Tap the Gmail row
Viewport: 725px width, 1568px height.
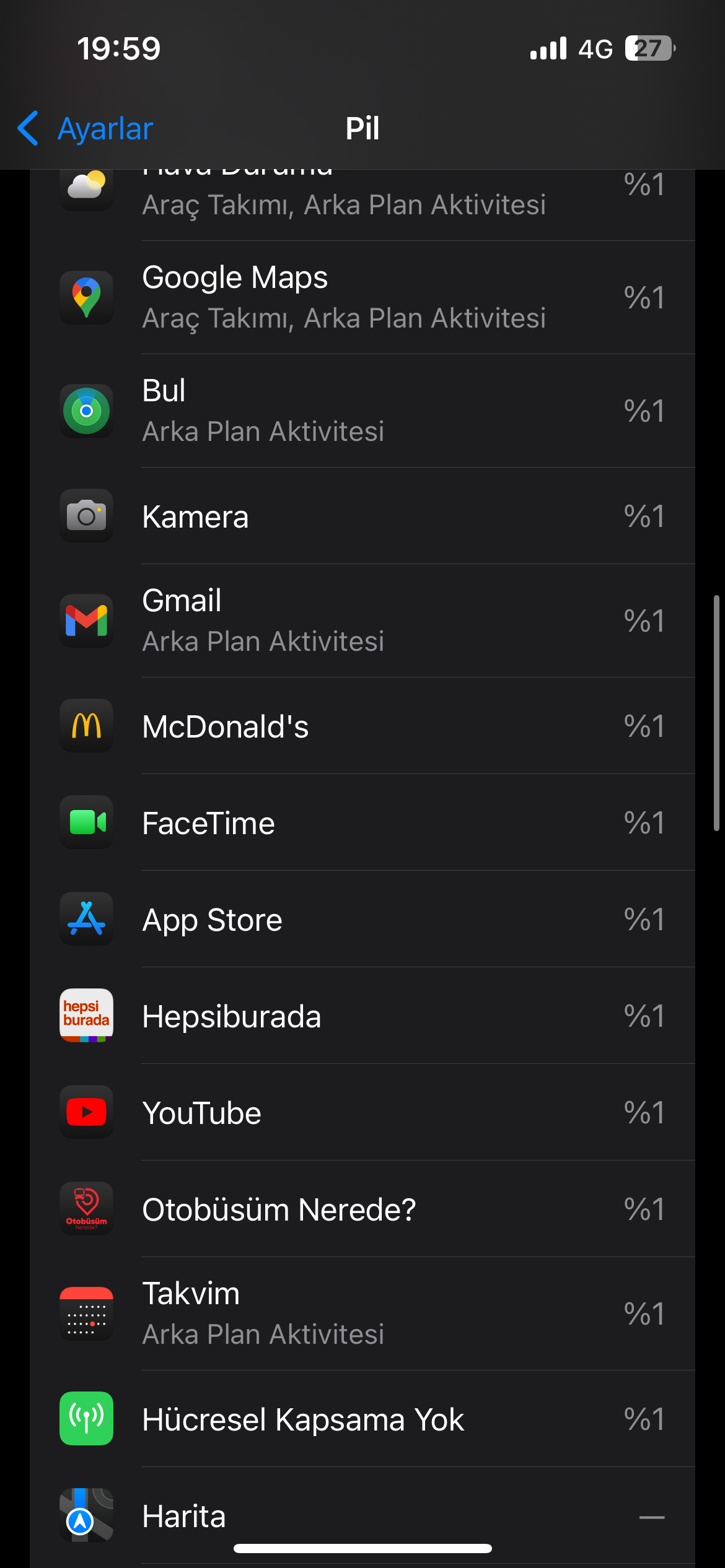pyautogui.click(x=362, y=621)
